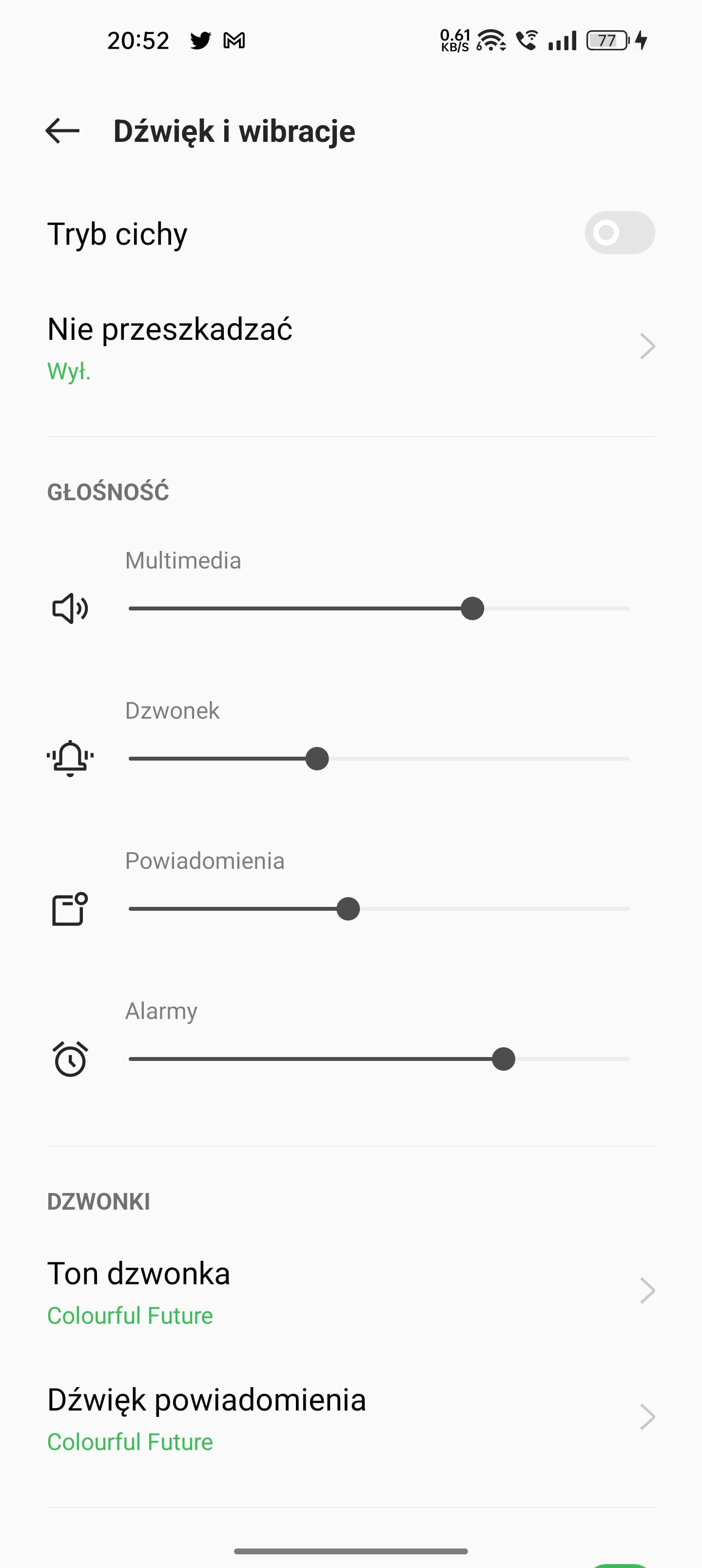The height and width of the screenshot is (1568, 702).
Task: Go back from Dźwięk i wibracje
Action: pyautogui.click(x=63, y=131)
